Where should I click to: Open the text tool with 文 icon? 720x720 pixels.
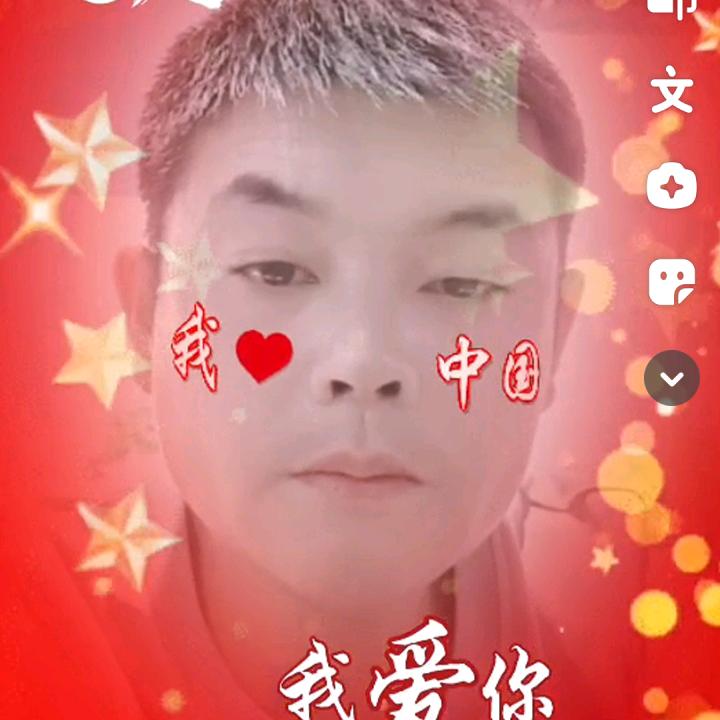(672, 93)
